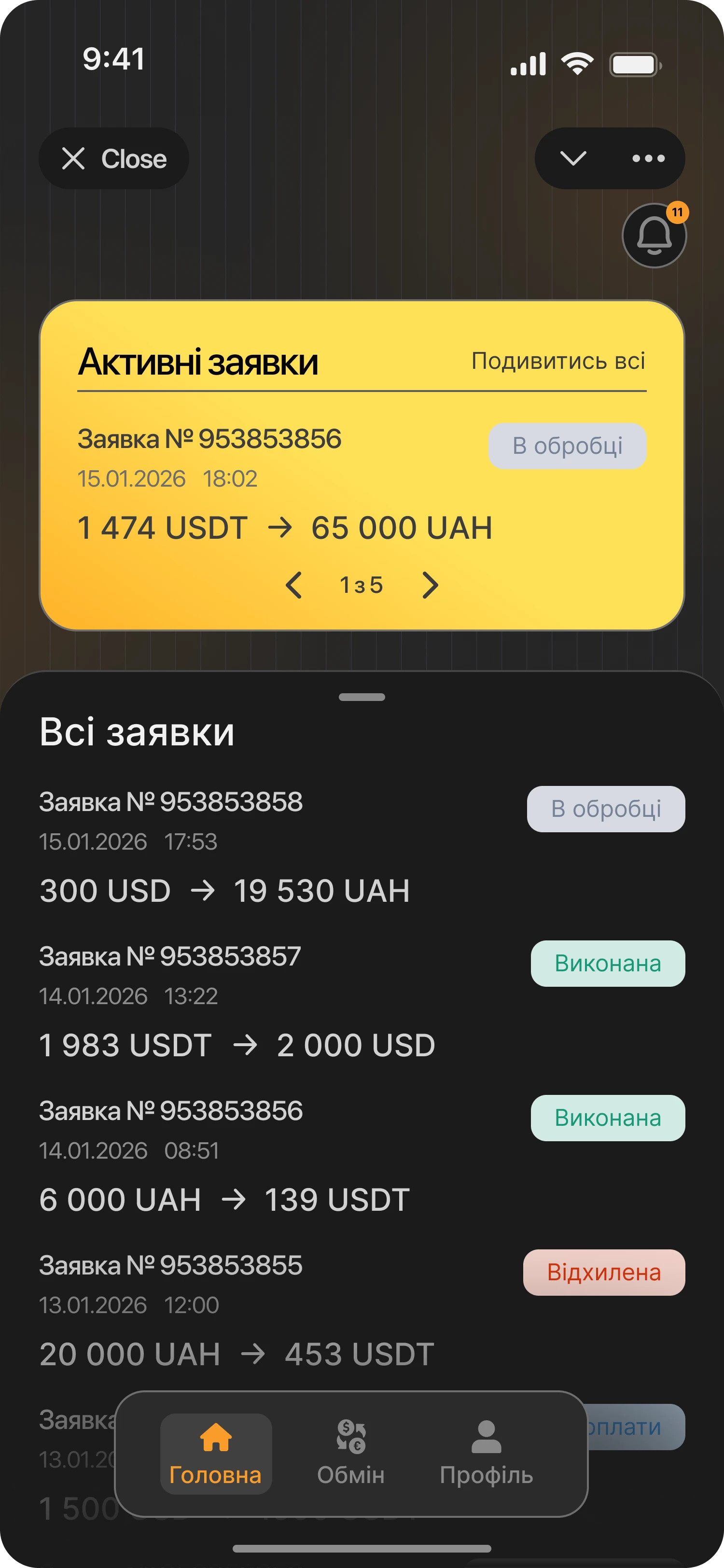Go to the previous active request

click(x=294, y=586)
